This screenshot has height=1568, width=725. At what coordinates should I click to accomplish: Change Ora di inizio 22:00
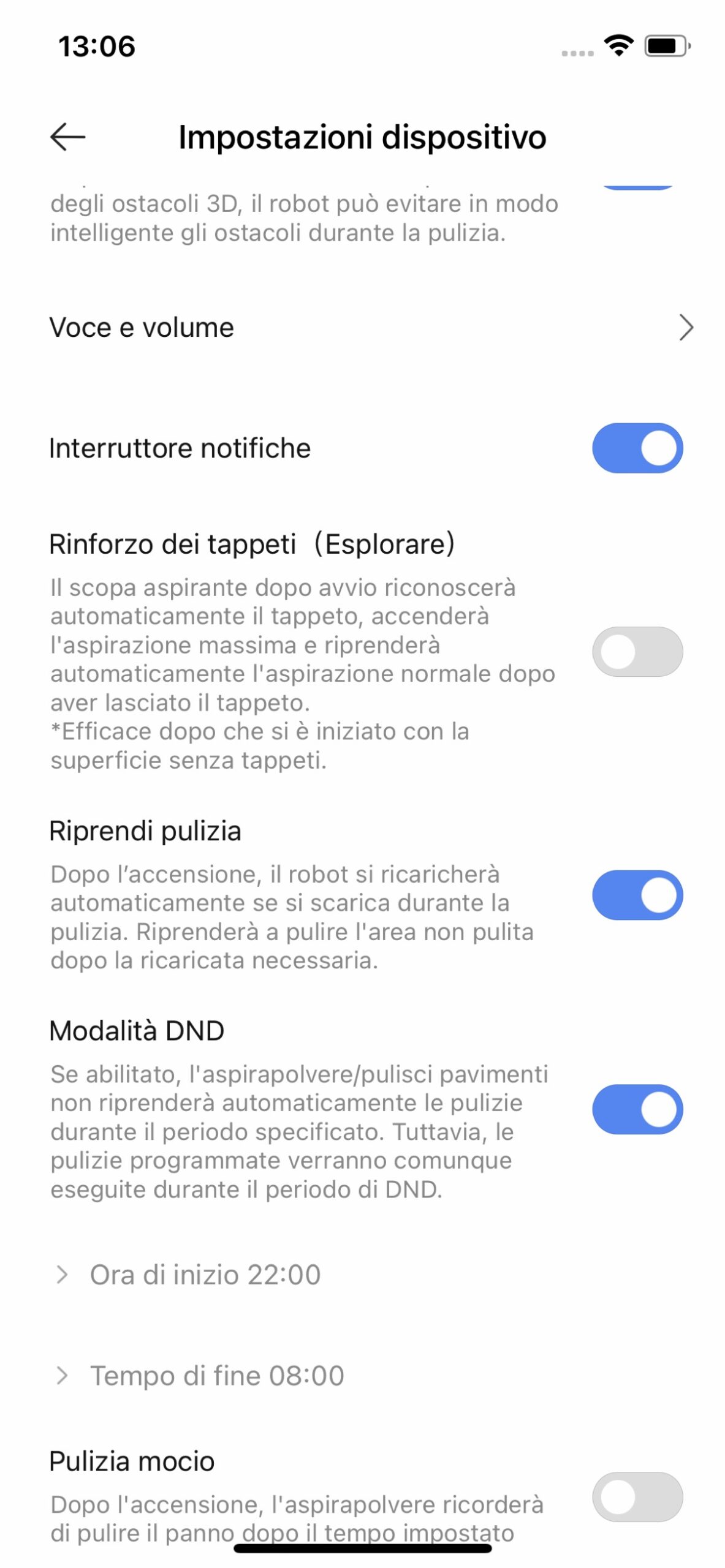click(x=205, y=1275)
